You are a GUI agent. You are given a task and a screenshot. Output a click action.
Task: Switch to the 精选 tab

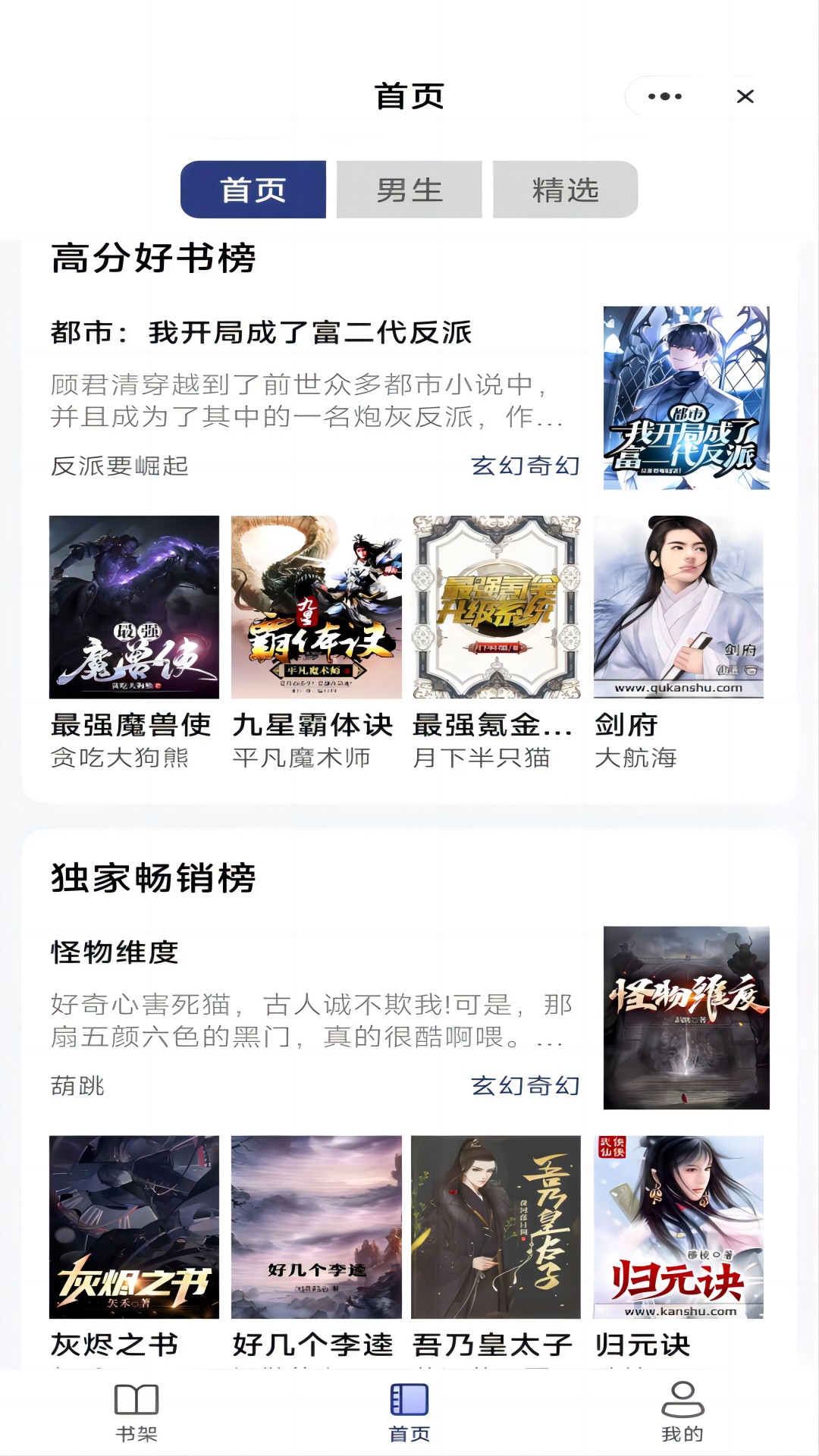pyautogui.click(x=566, y=190)
